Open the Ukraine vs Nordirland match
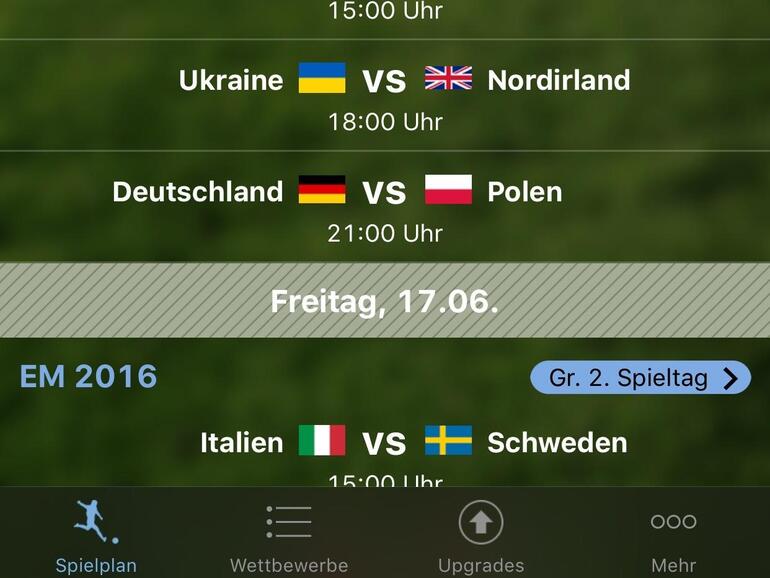The height and width of the screenshot is (578, 770). pos(385,96)
